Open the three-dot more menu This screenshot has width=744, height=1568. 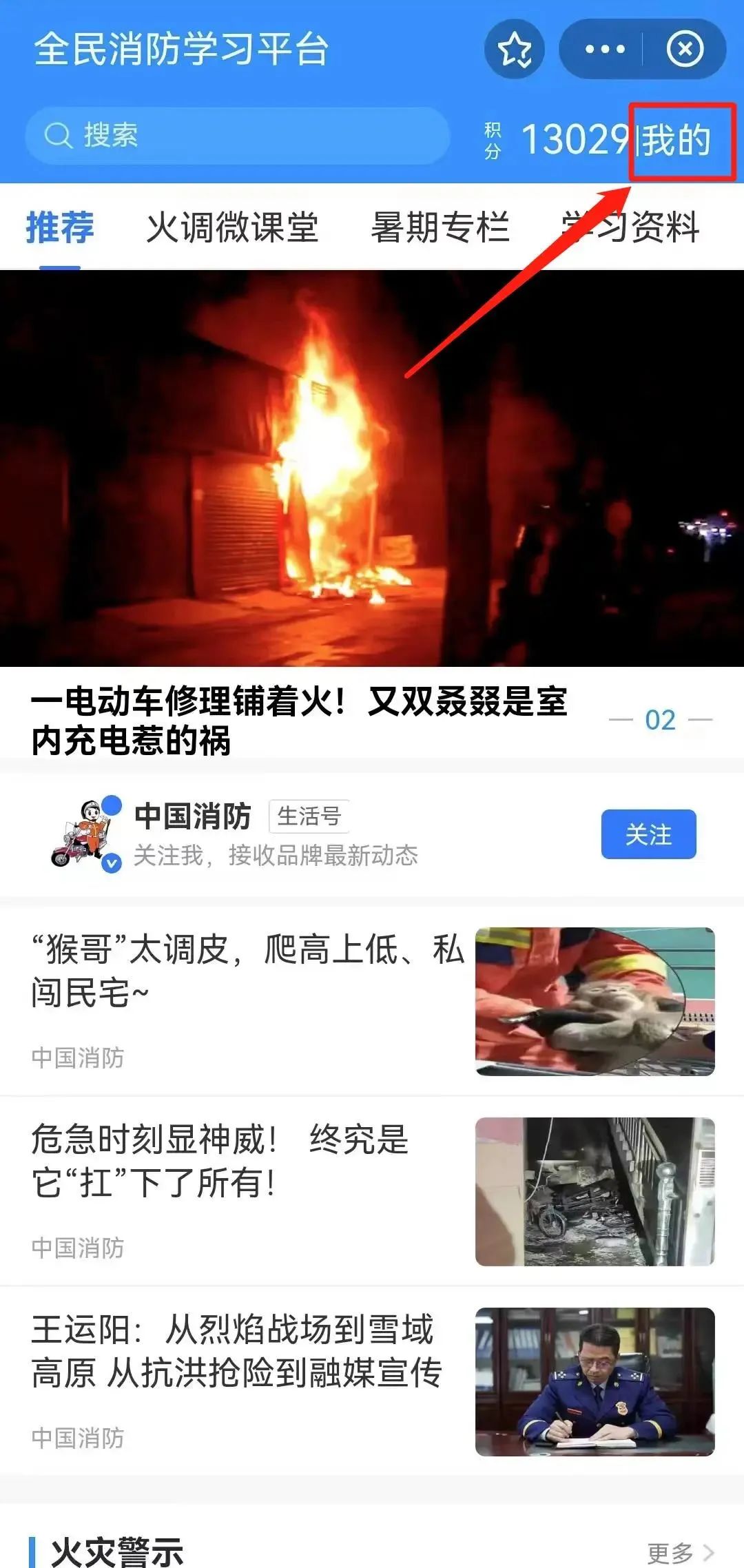point(604,50)
